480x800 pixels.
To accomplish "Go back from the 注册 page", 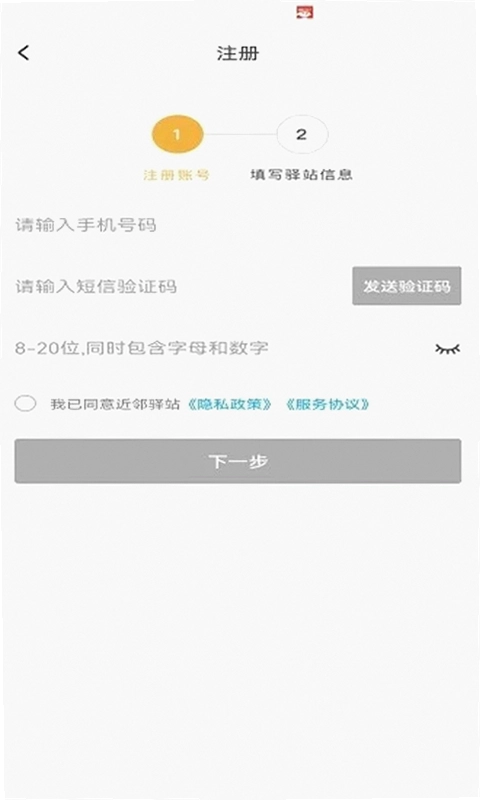I will tap(23, 53).
